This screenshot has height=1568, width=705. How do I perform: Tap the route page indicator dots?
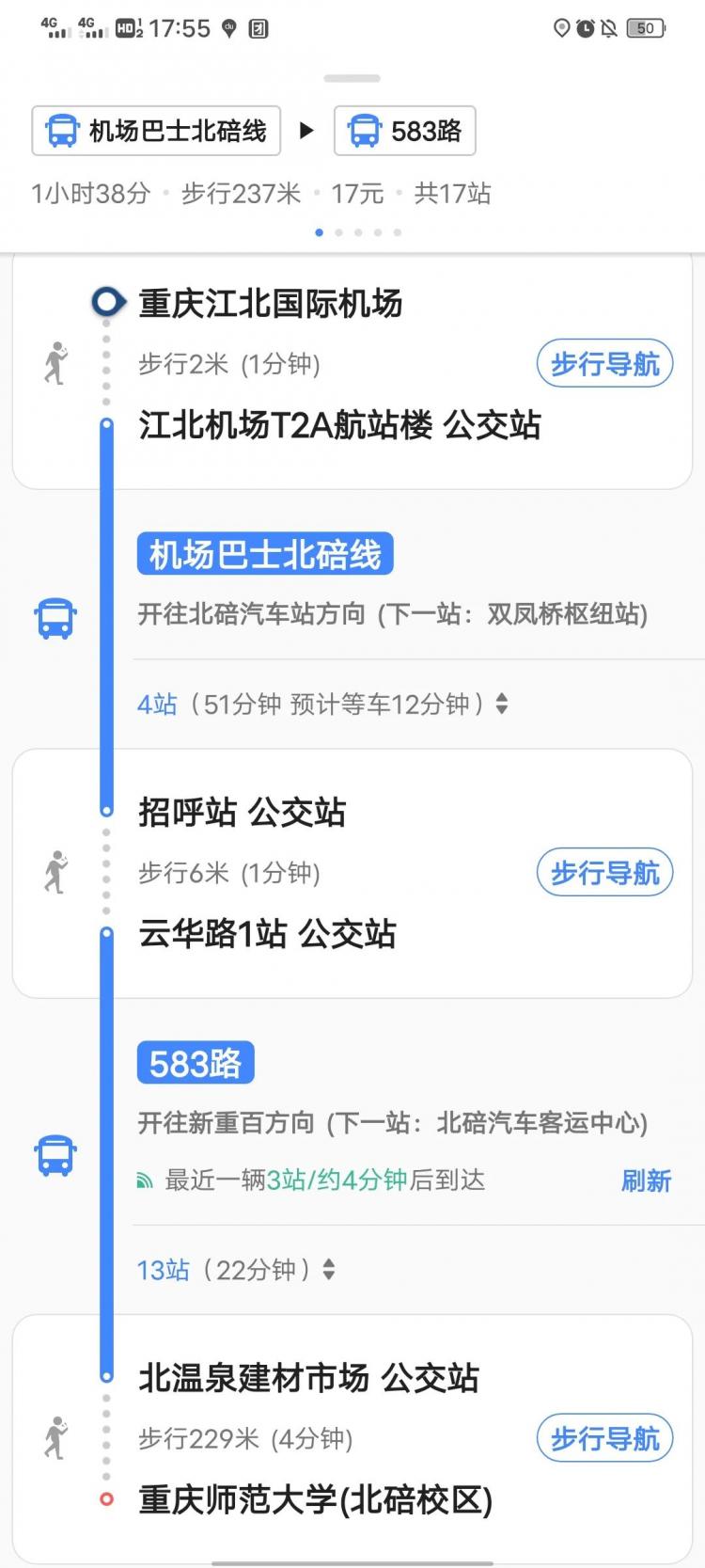pos(358,232)
